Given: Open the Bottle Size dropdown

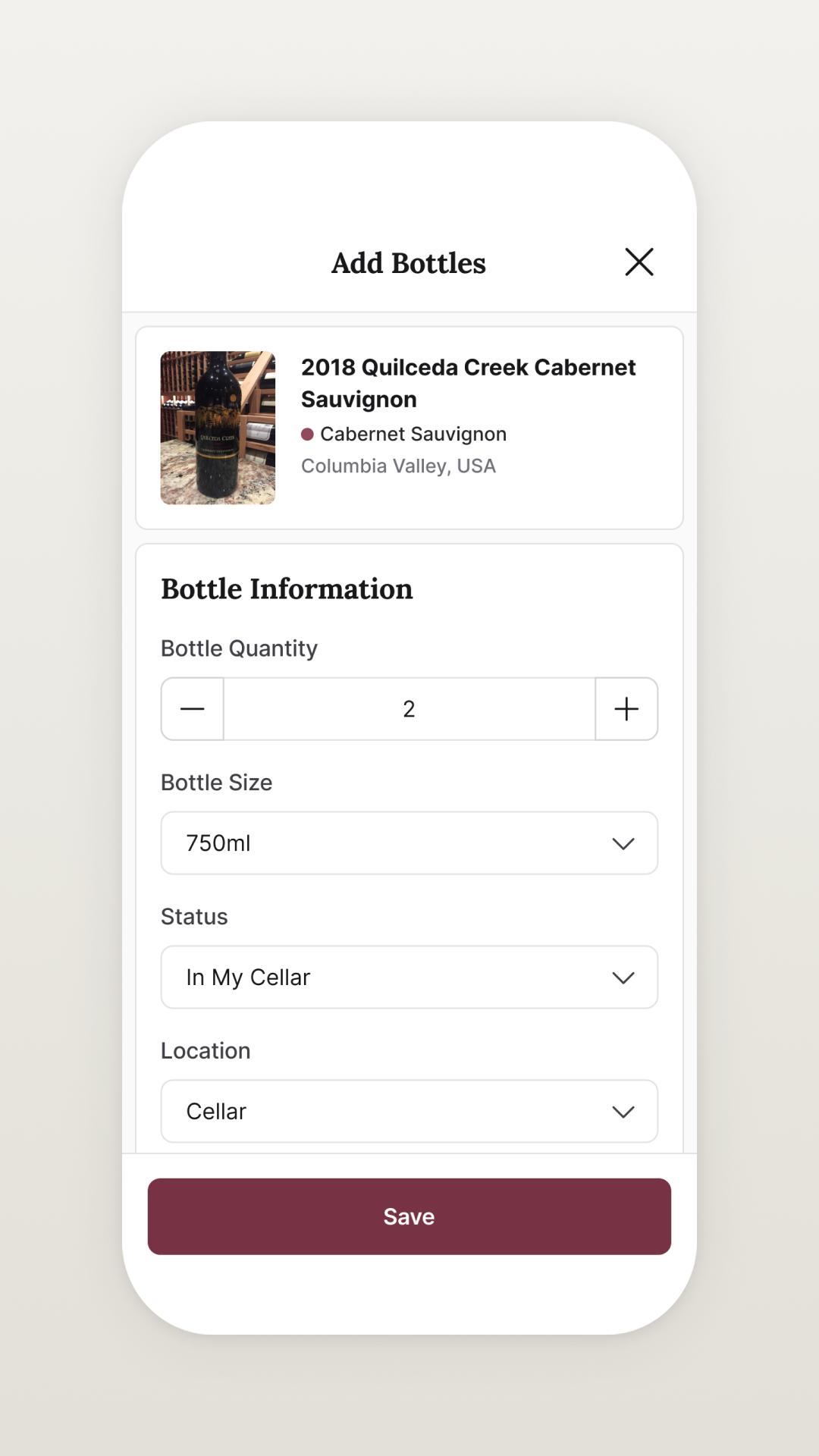Looking at the screenshot, I should coord(409,843).
